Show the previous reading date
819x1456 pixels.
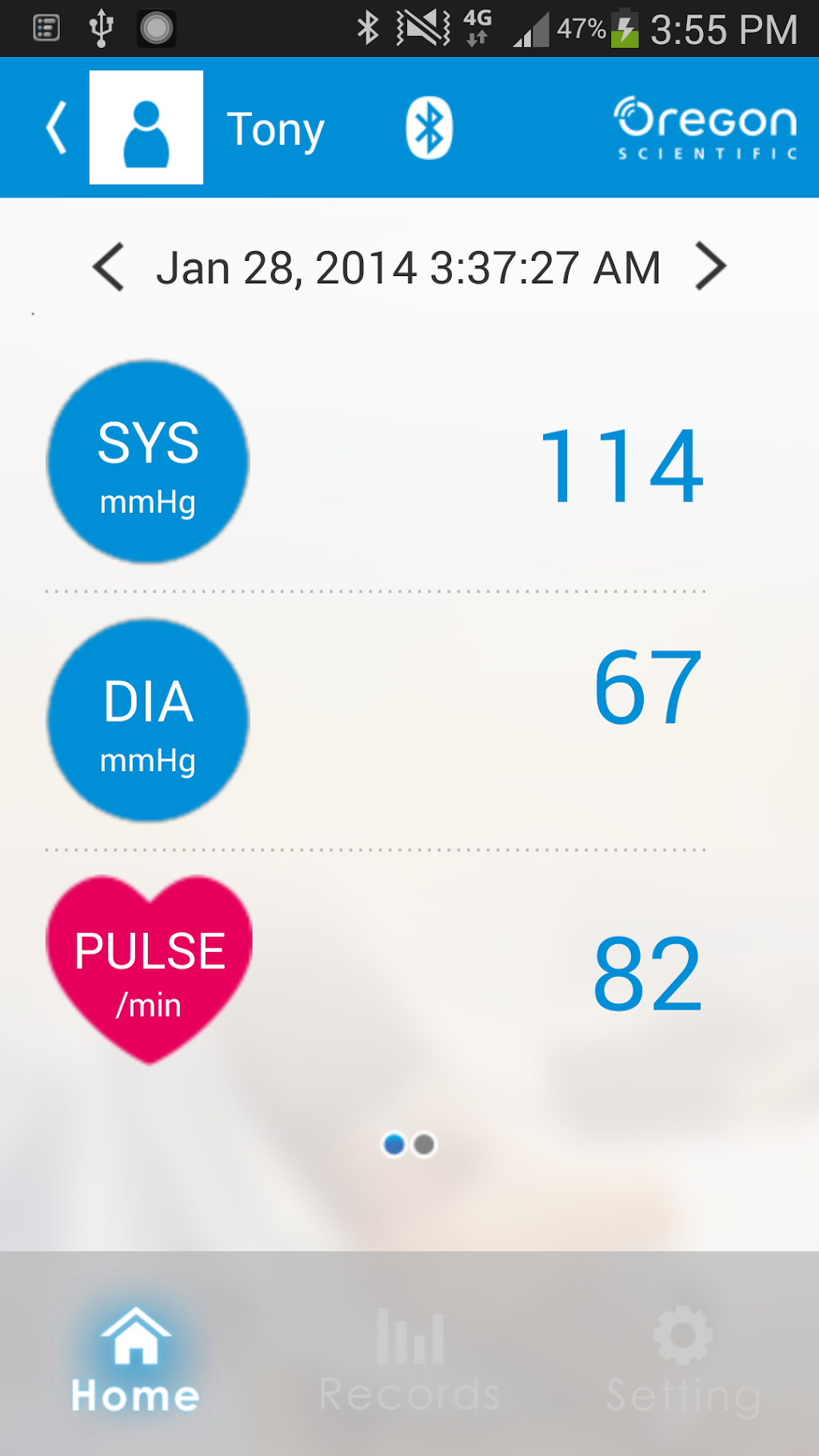109,266
